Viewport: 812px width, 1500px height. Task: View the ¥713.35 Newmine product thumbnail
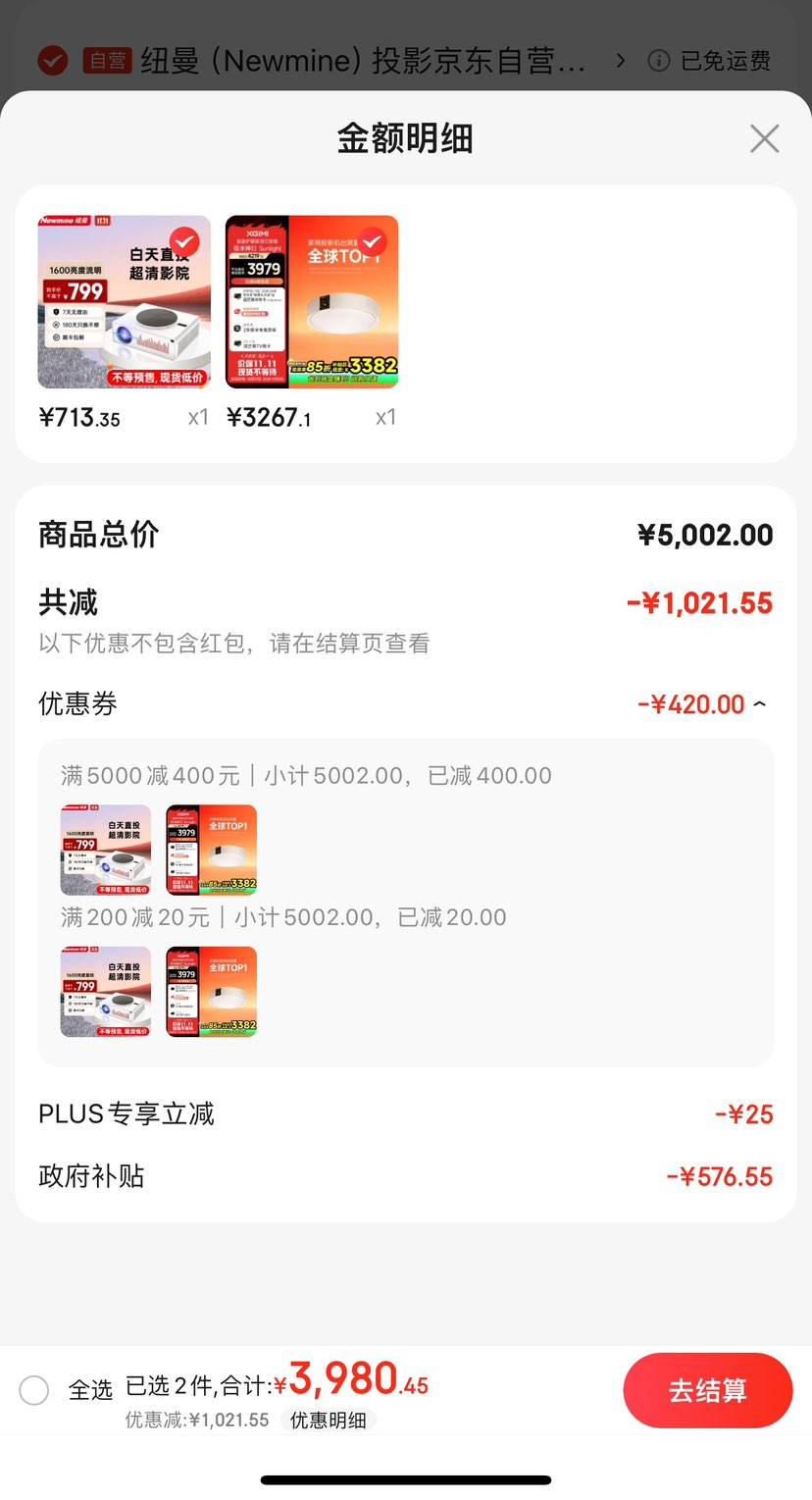124,301
